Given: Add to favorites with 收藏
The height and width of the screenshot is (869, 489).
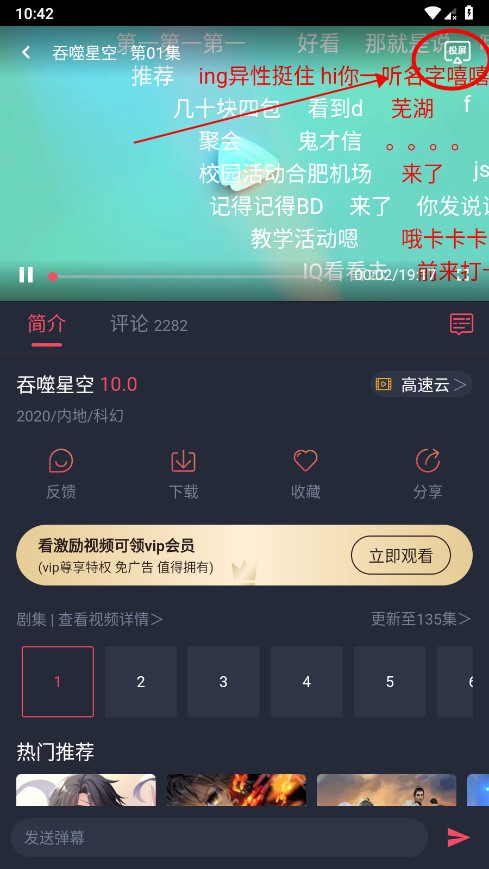Looking at the screenshot, I should [305, 474].
